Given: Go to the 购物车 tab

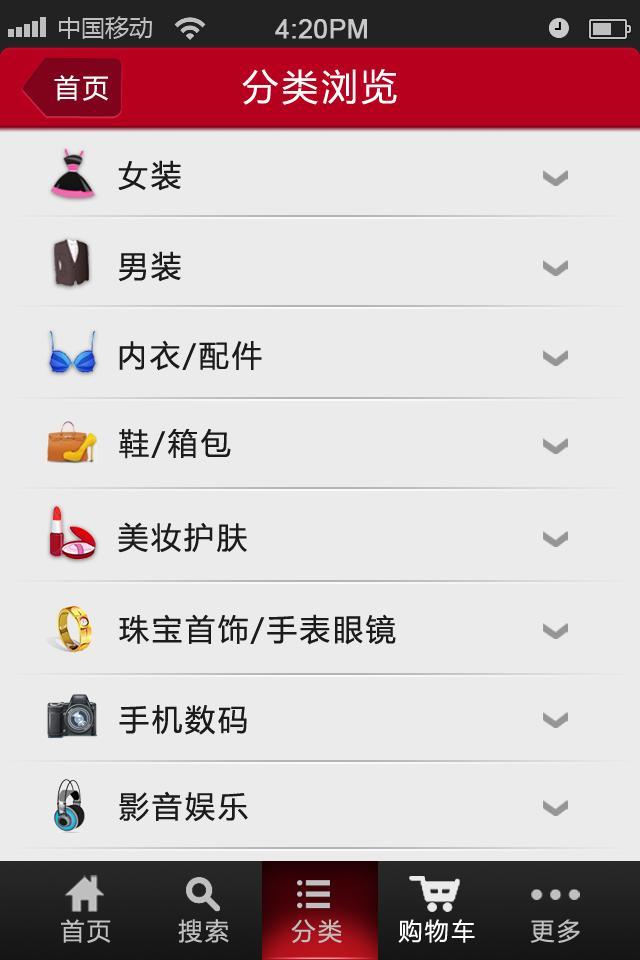Looking at the screenshot, I should [x=436, y=910].
